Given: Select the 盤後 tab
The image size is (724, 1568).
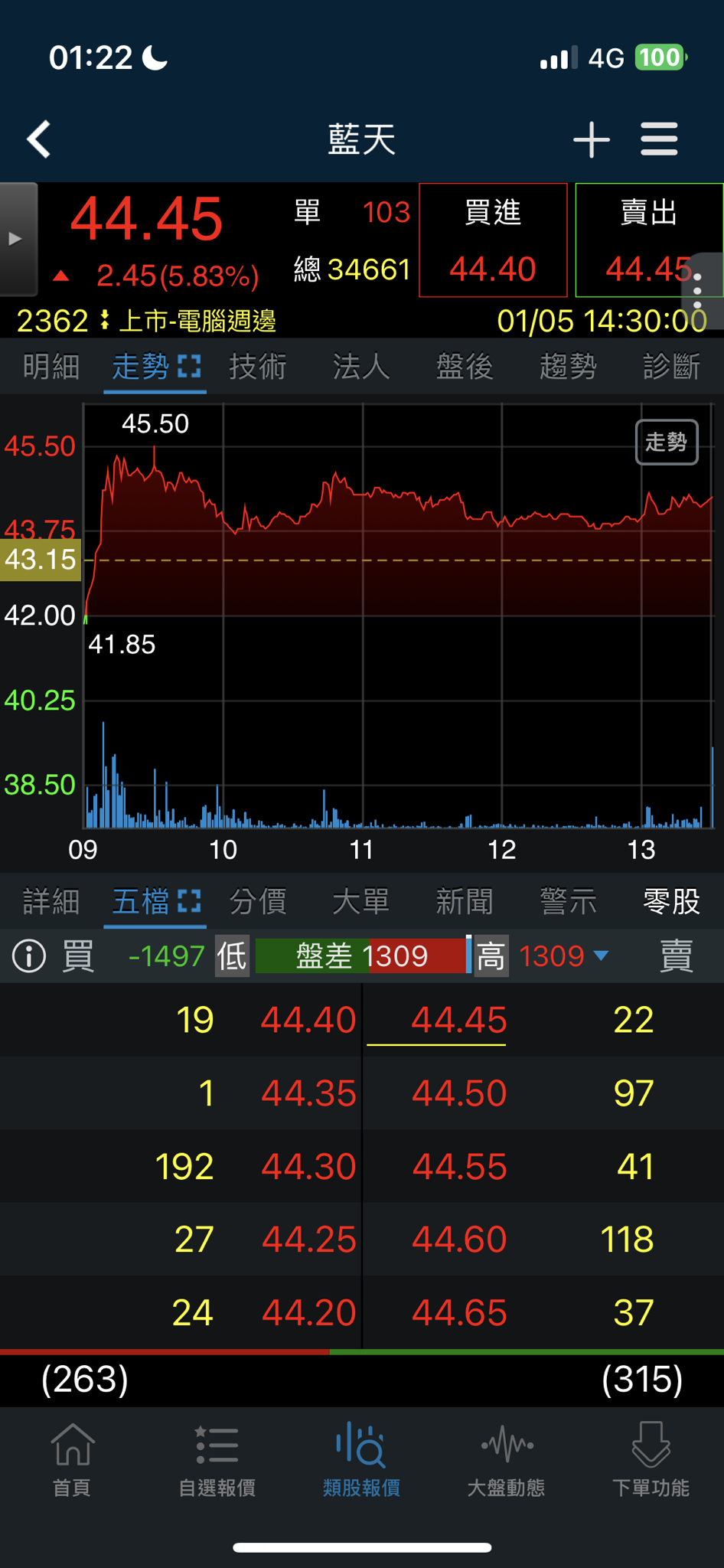Looking at the screenshot, I should [x=465, y=367].
